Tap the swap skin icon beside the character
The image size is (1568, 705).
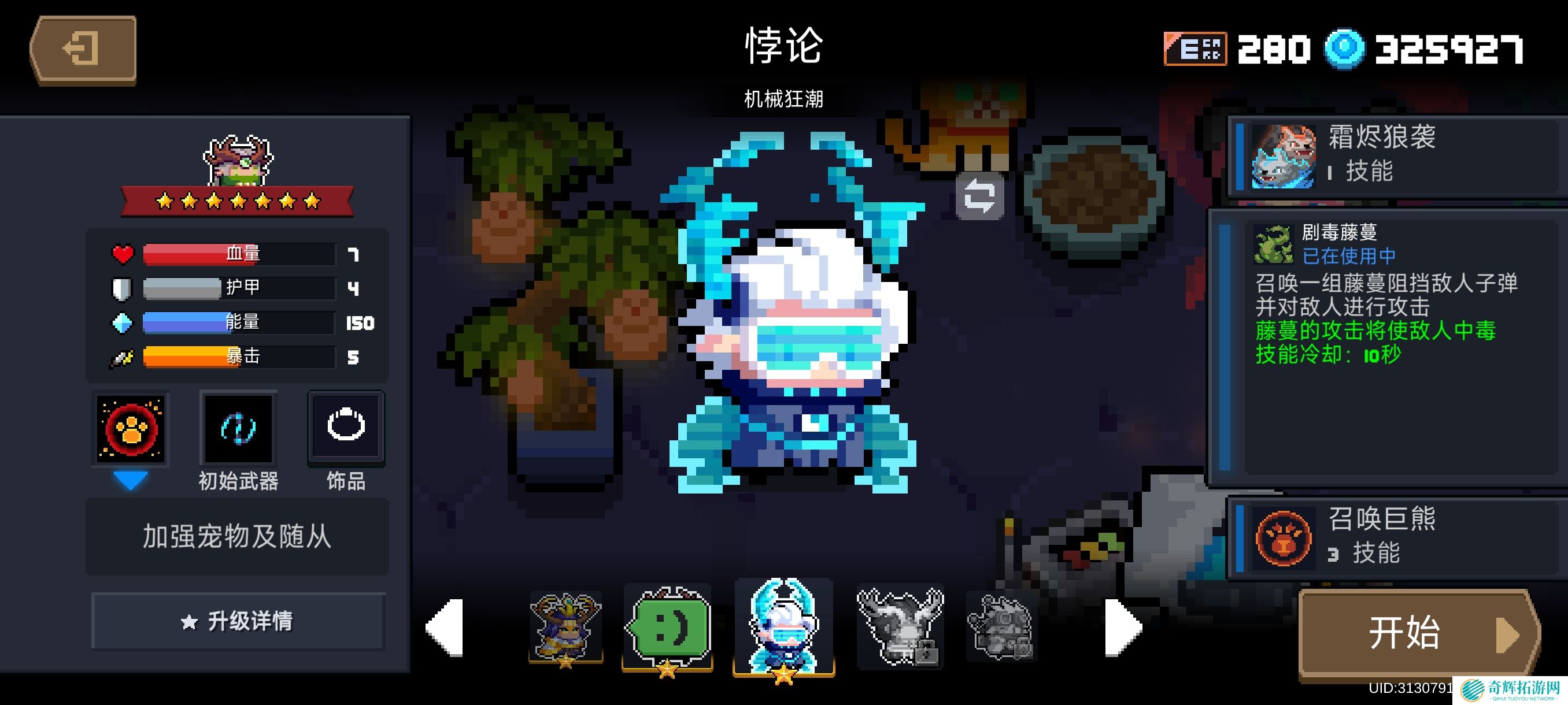click(x=979, y=196)
